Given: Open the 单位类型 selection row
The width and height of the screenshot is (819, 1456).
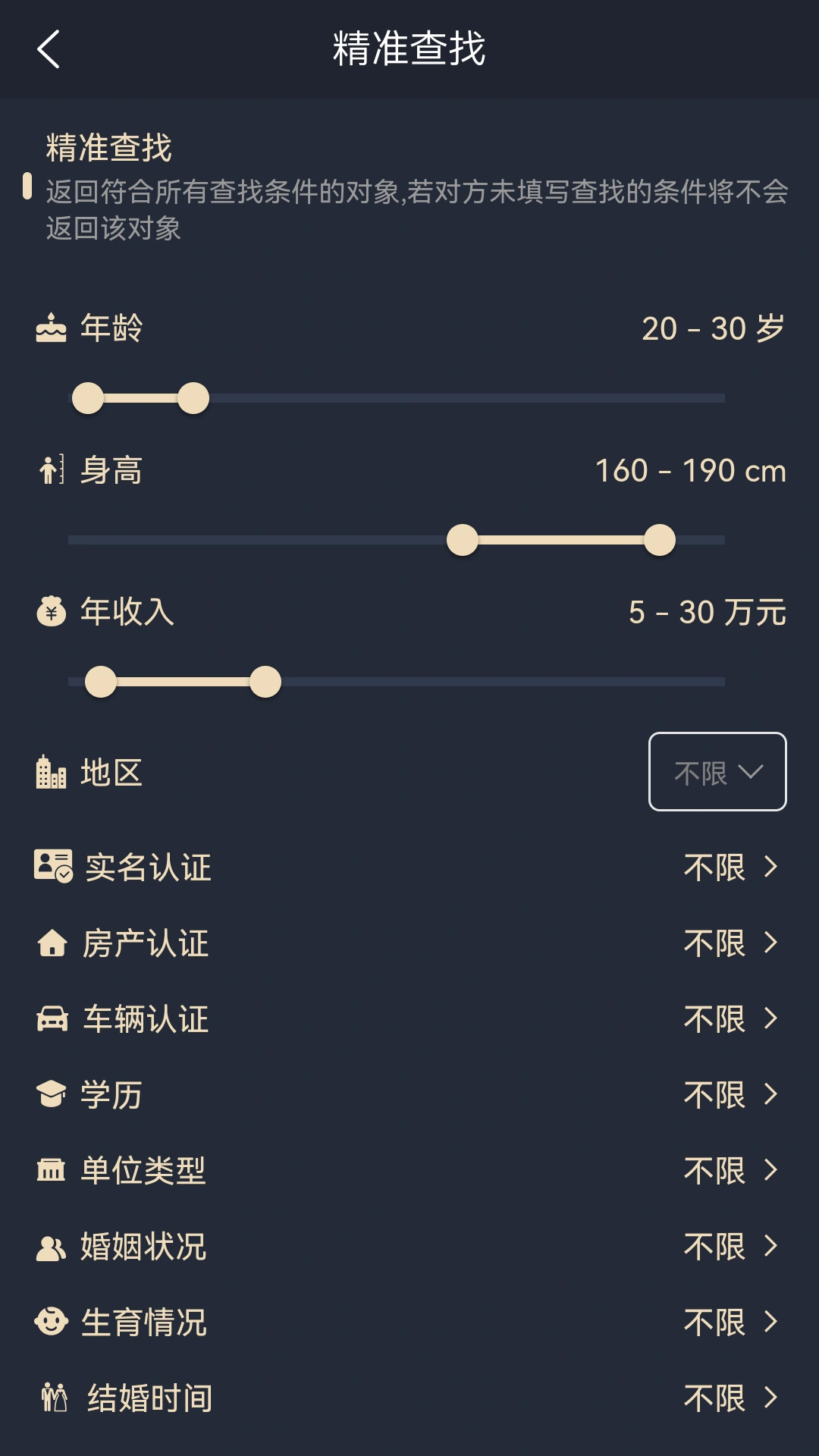Looking at the screenshot, I should point(409,1170).
